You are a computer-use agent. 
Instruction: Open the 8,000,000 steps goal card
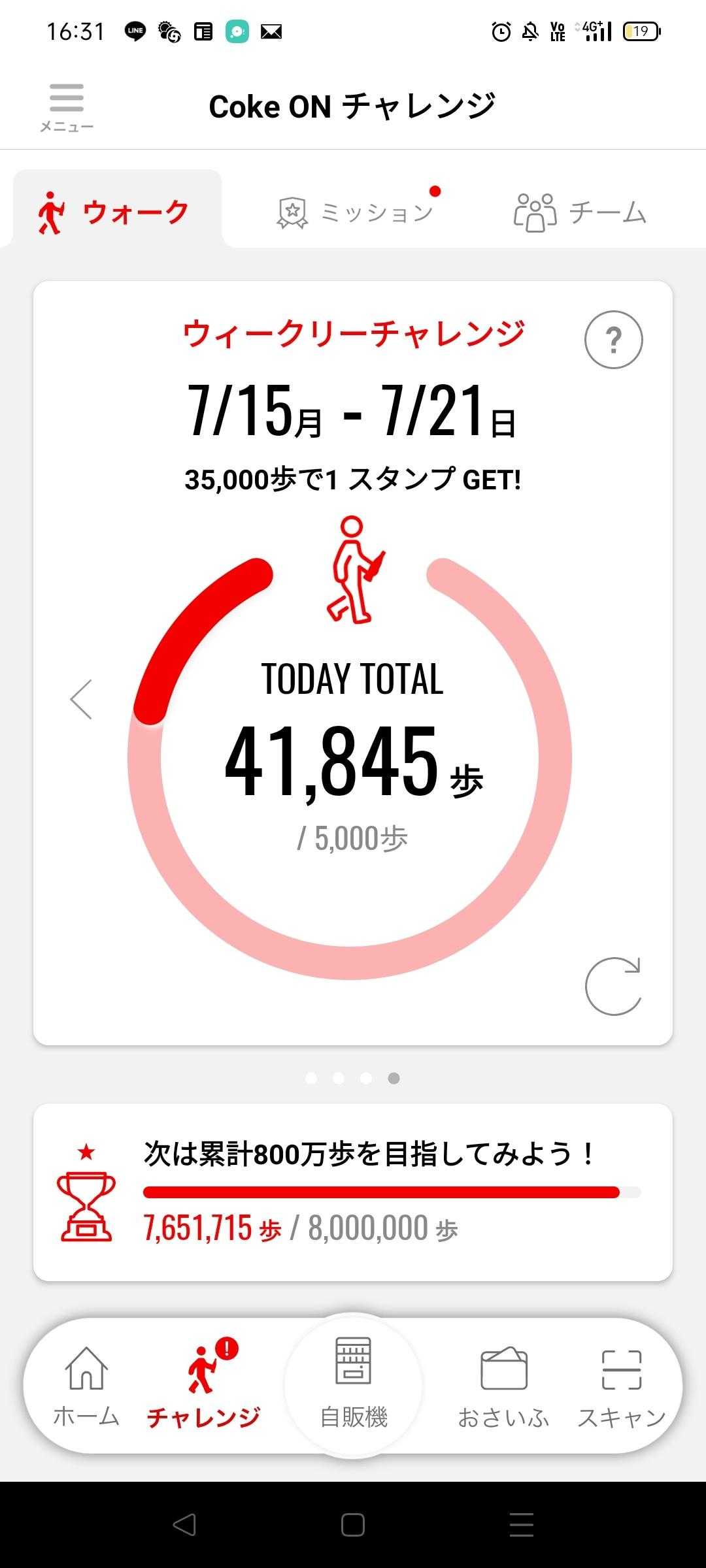tap(353, 1192)
